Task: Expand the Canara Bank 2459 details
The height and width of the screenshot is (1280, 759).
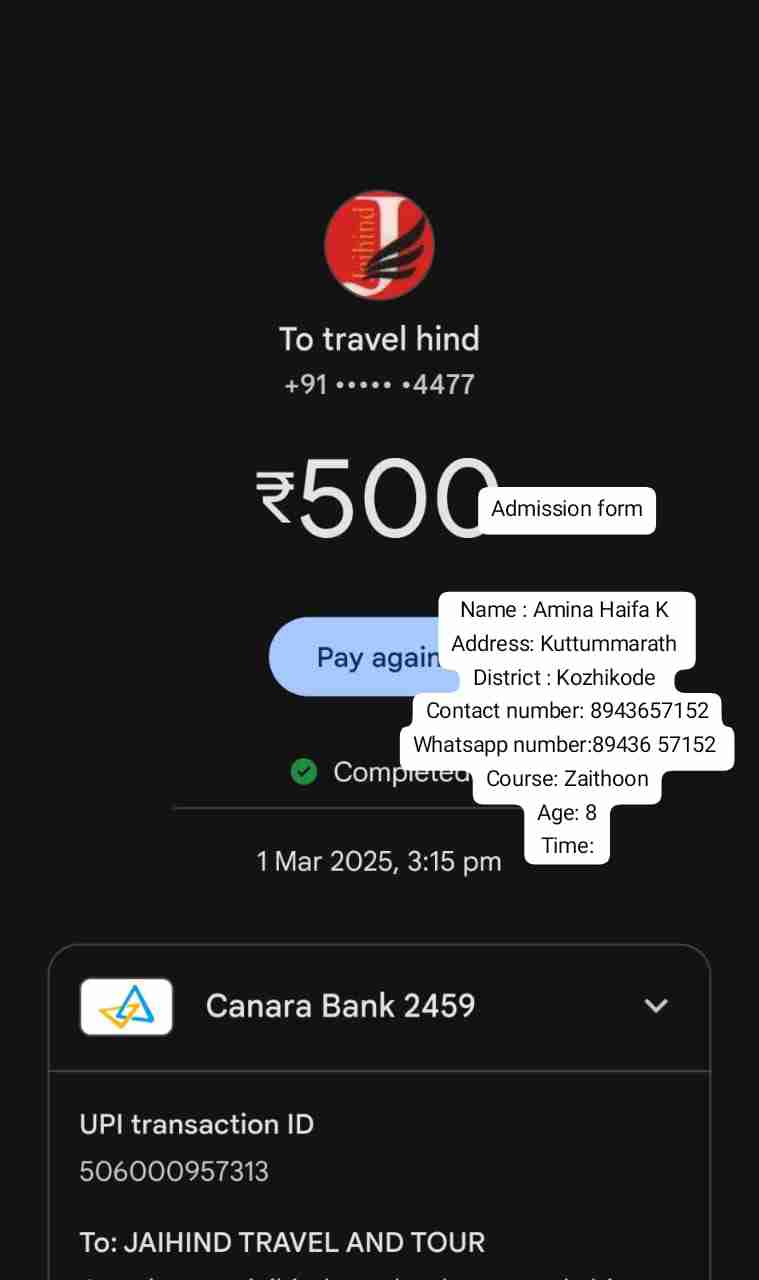Action: click(656, 1006)
